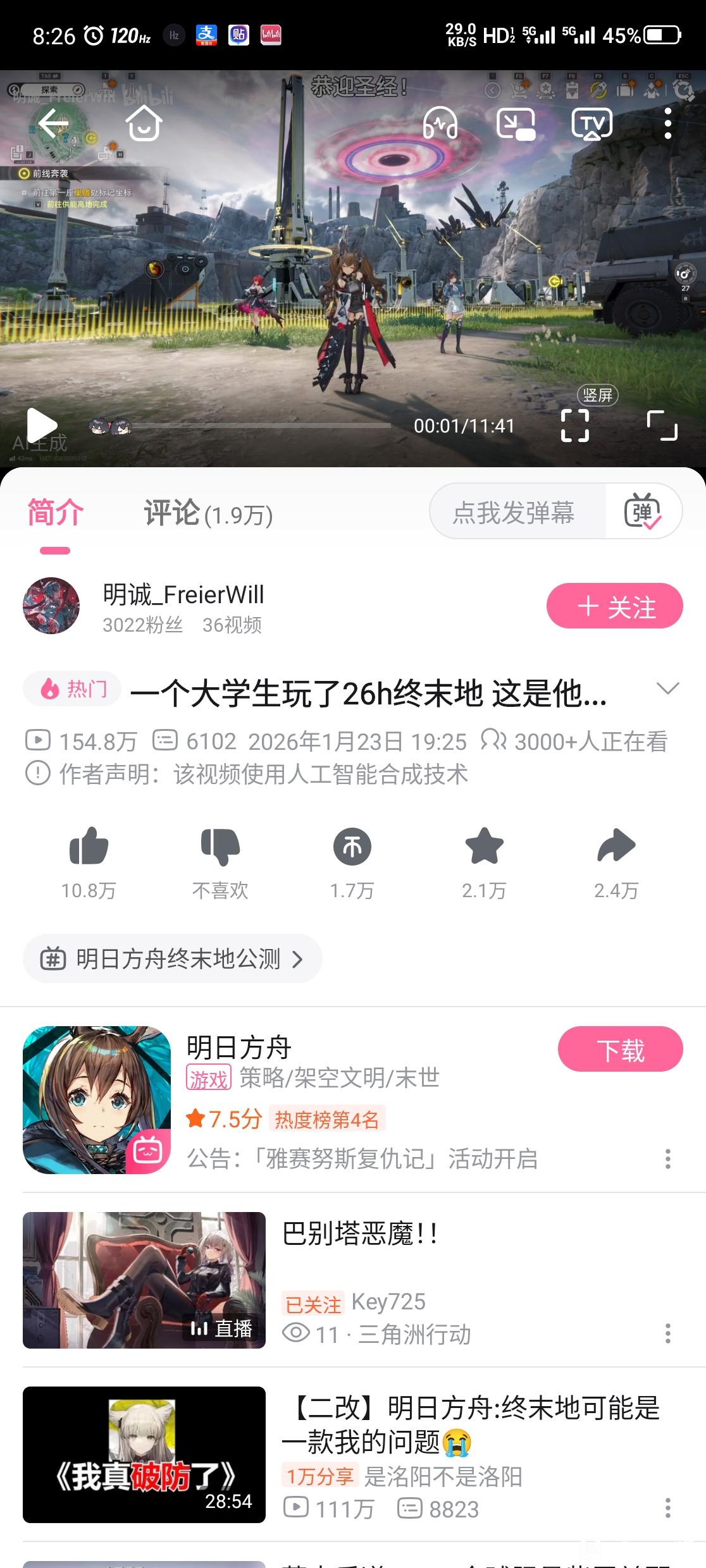This screenshot has width=706, height=1568.
Task: Cast the video to TV
Action: tap(591, 123)
